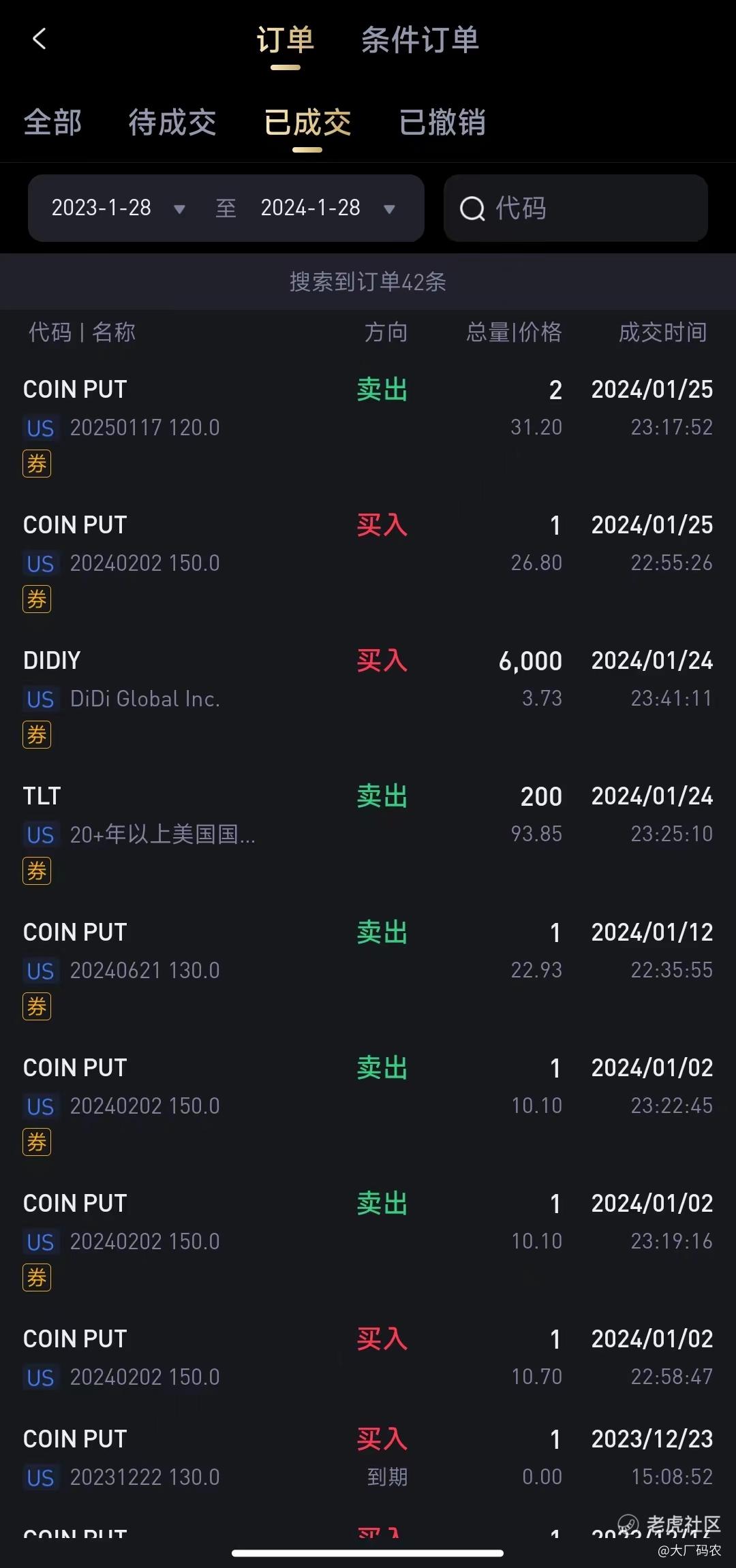Open COIN PUT order filled at 22:58:47
This screenshot has width=736, height=1568.
(x=368, y=1358)
